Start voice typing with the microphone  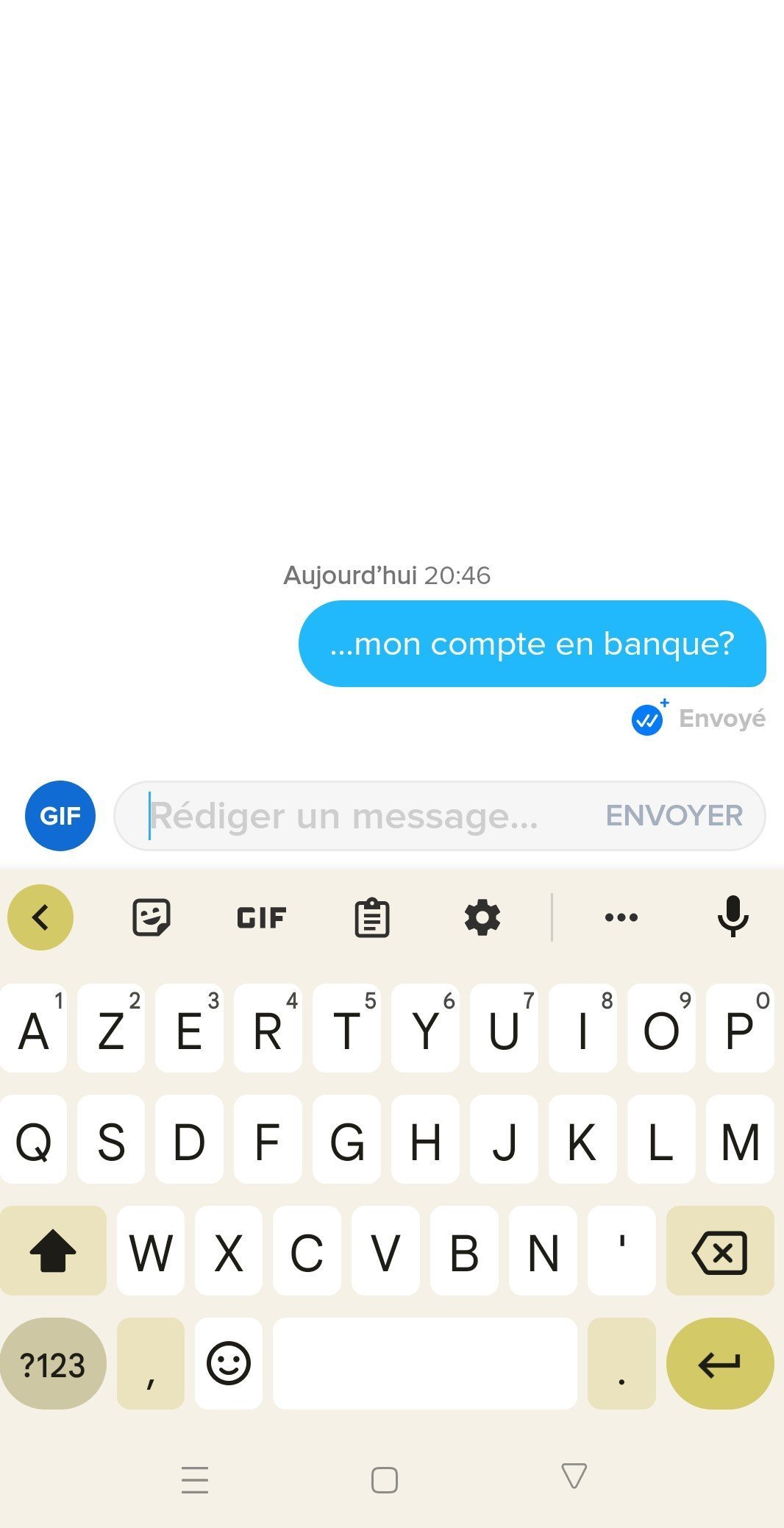click(x=733, y=917)
